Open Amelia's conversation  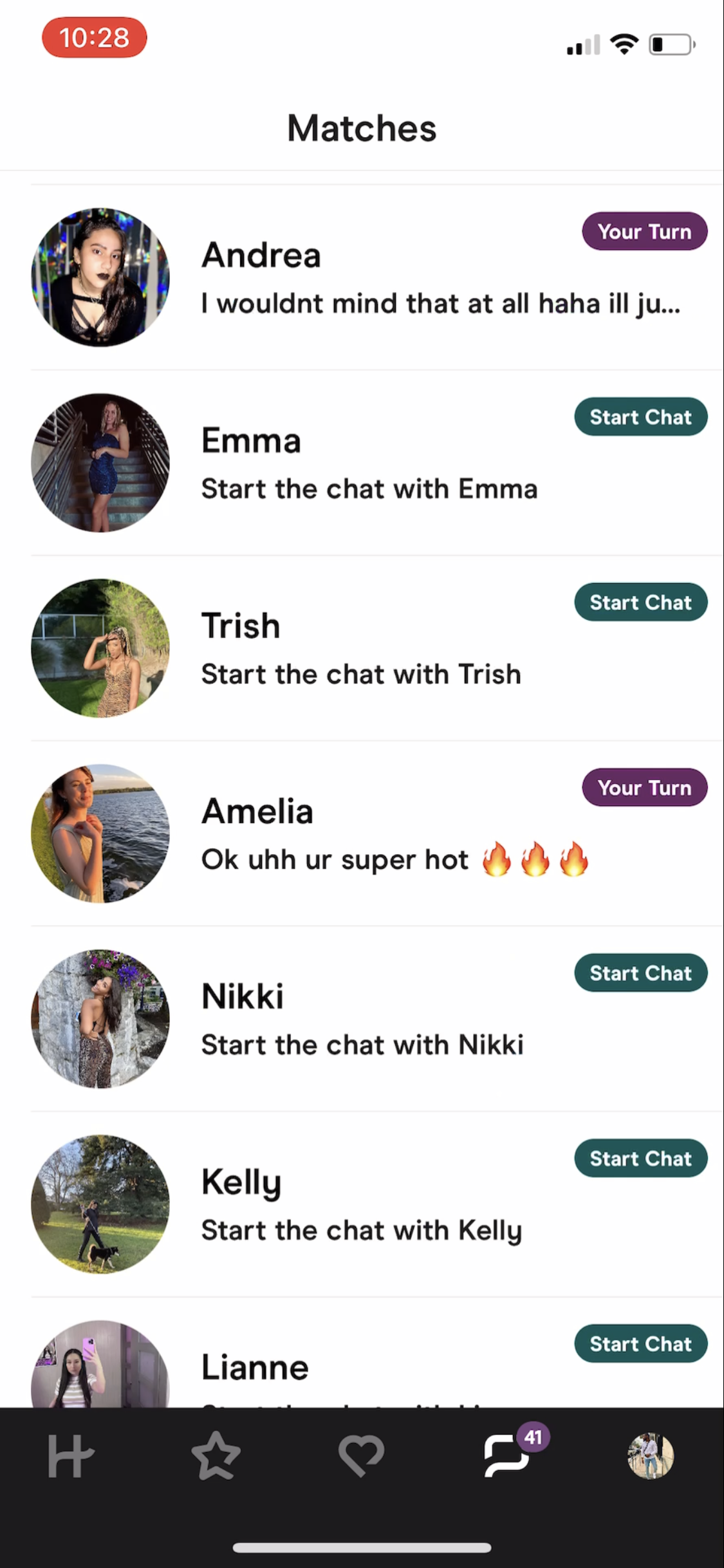pos(386,834)
